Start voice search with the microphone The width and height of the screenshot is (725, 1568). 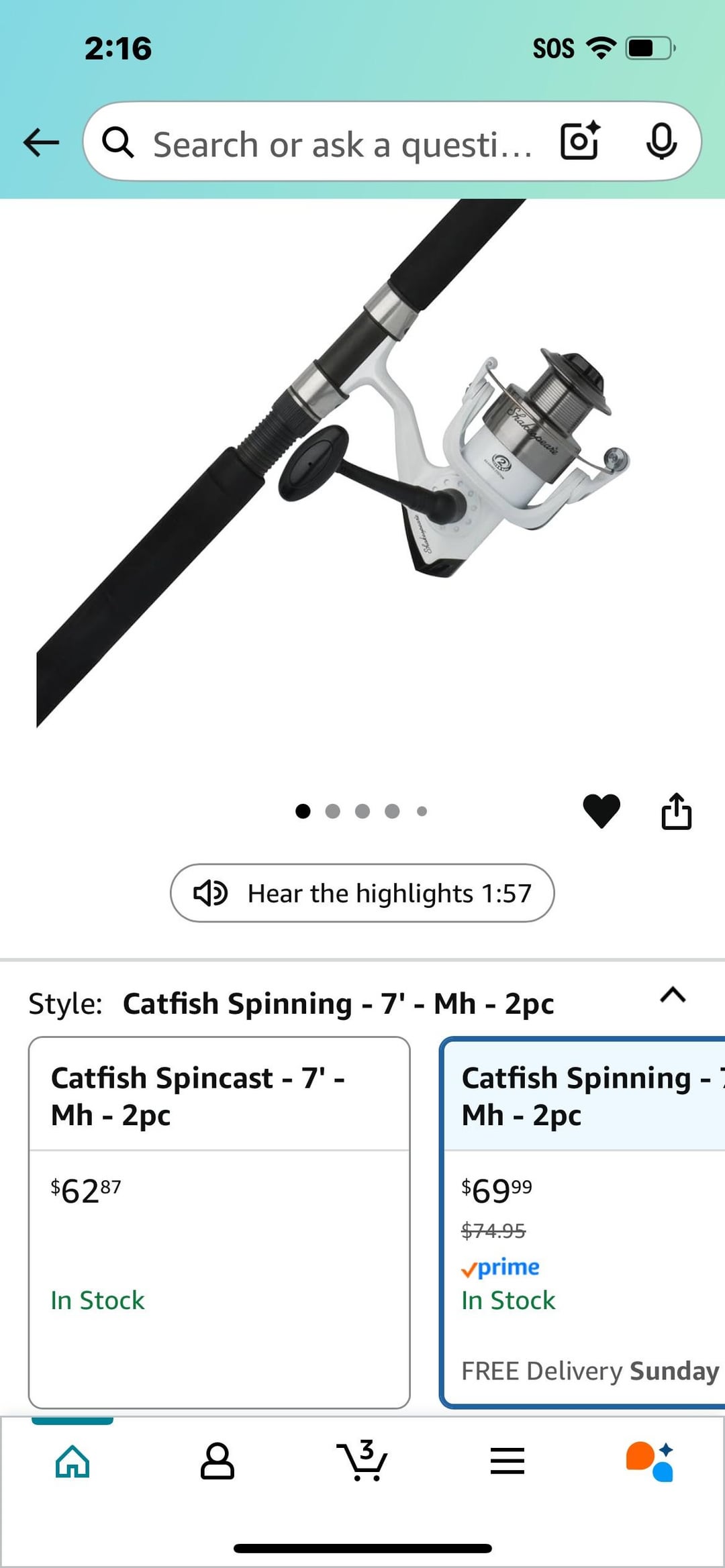click(x=661, y=142)
